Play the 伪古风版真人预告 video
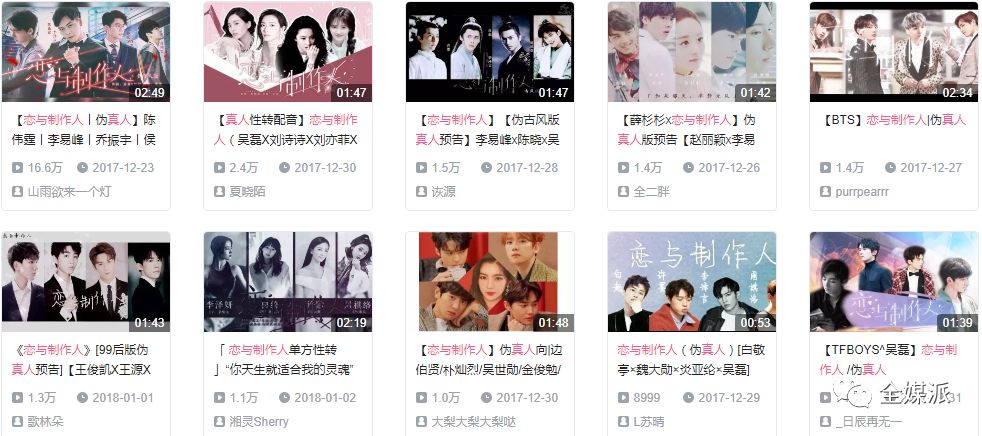The width and height of the screenshot is (982, 436). tap(490, 52)
